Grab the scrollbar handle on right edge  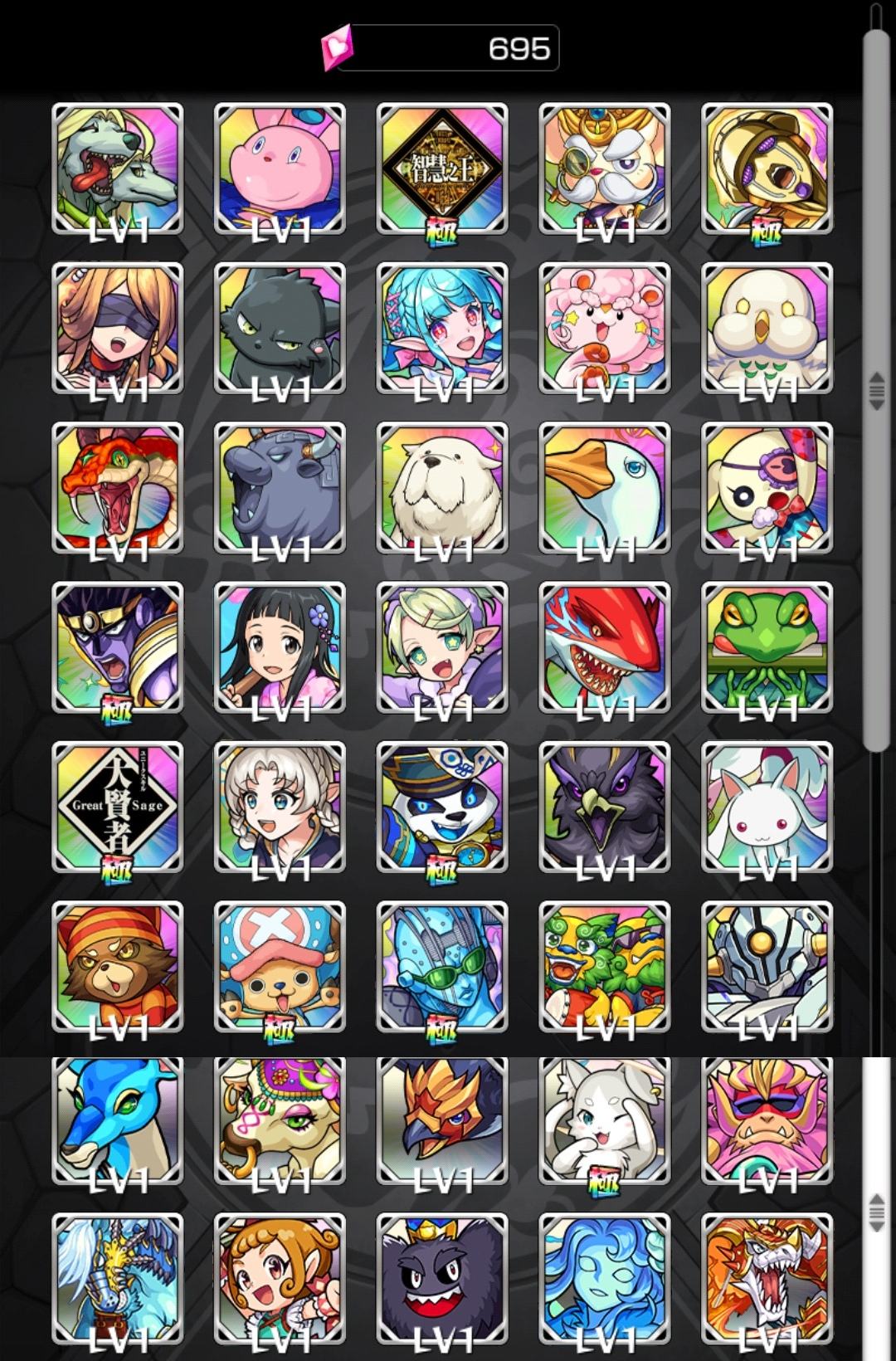[876, 390]
